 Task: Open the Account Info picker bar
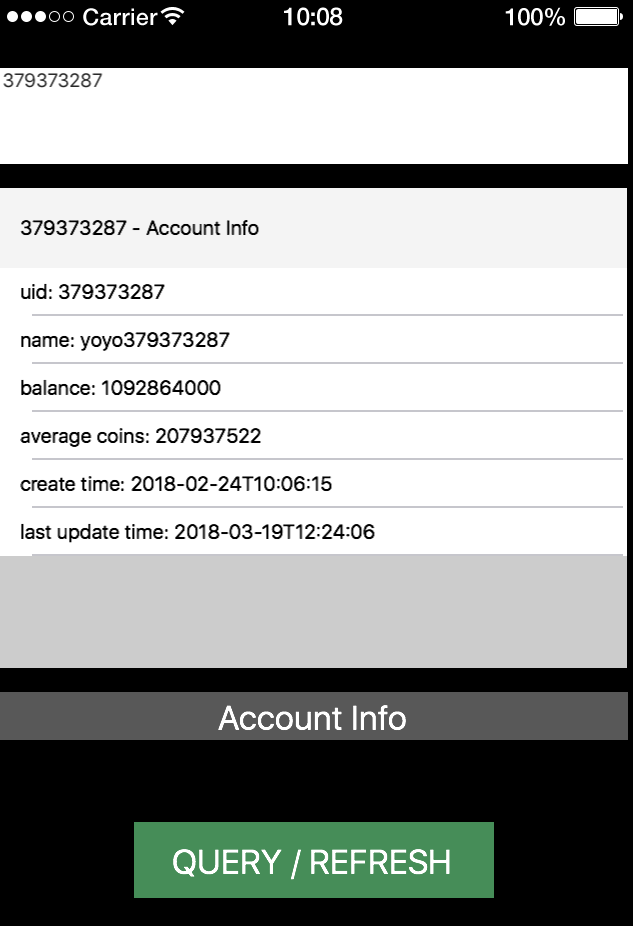(x=313, y=717)
